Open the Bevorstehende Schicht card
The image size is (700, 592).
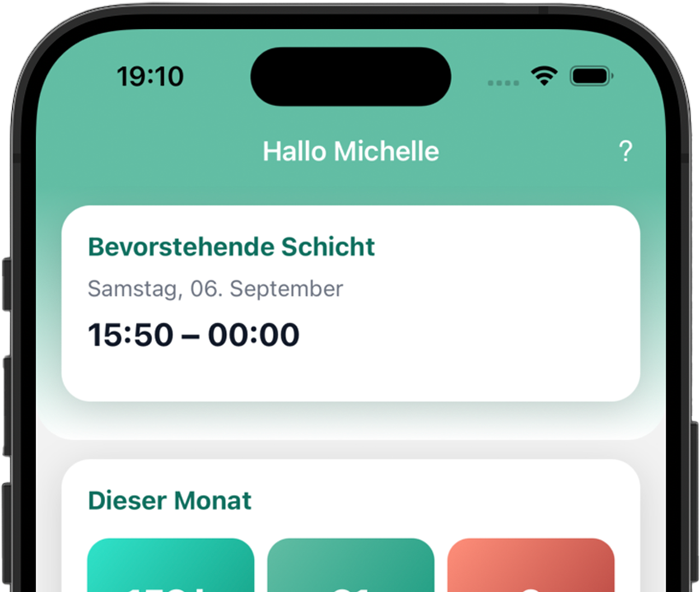[x=350, y=303]
